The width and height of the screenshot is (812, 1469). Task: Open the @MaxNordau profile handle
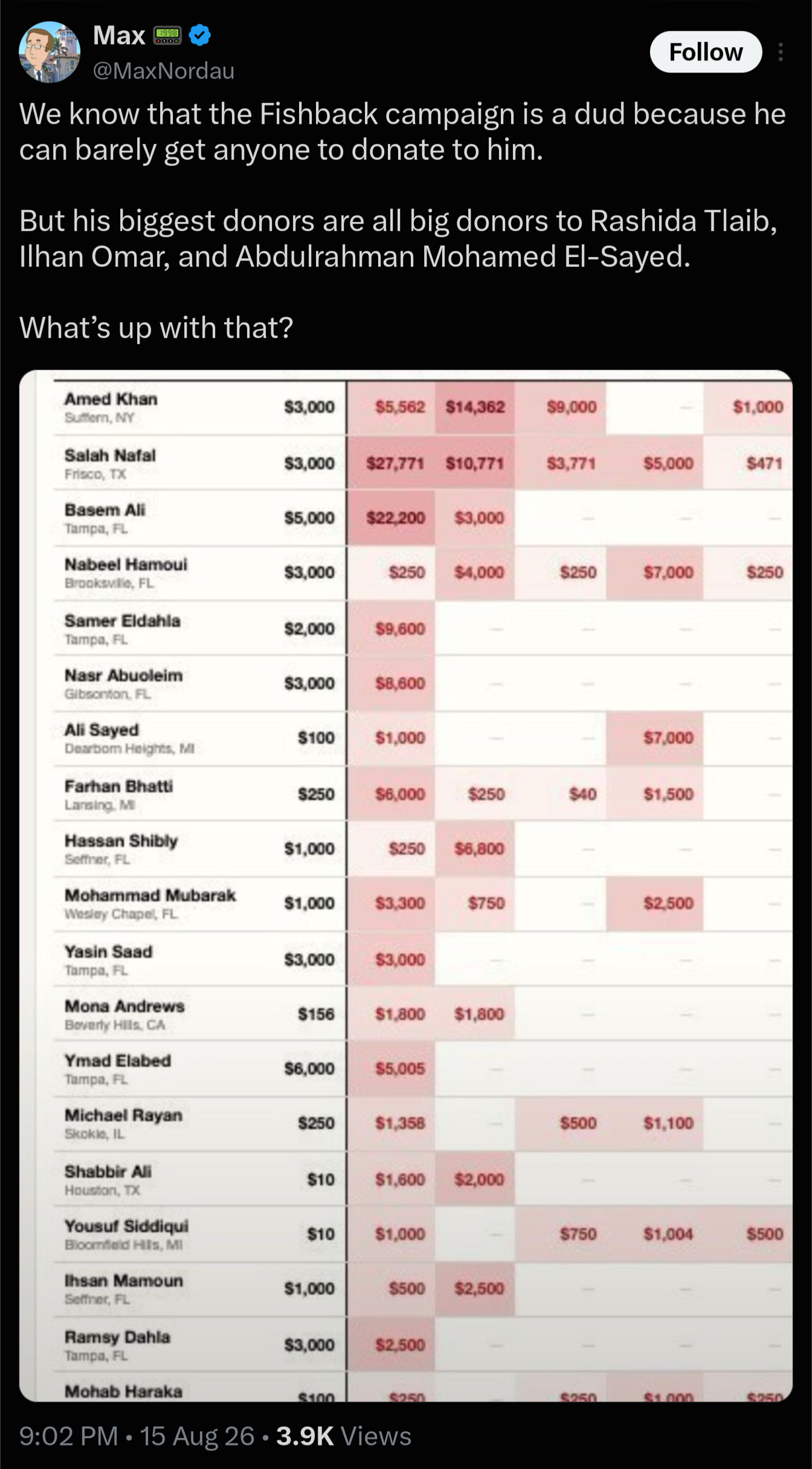[164, 71]
